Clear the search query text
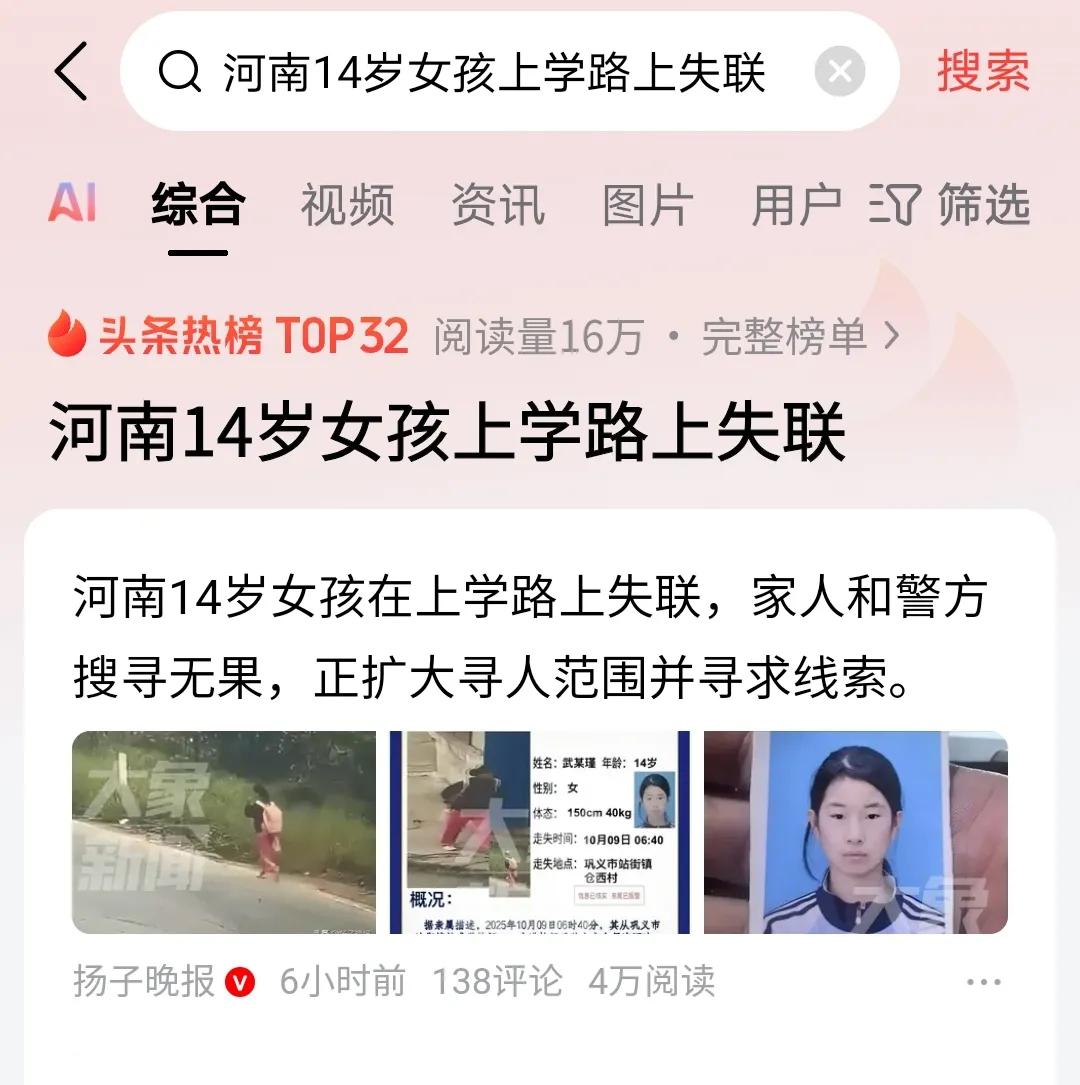Screen dimensions: 1080x1085 click(839, 72)
